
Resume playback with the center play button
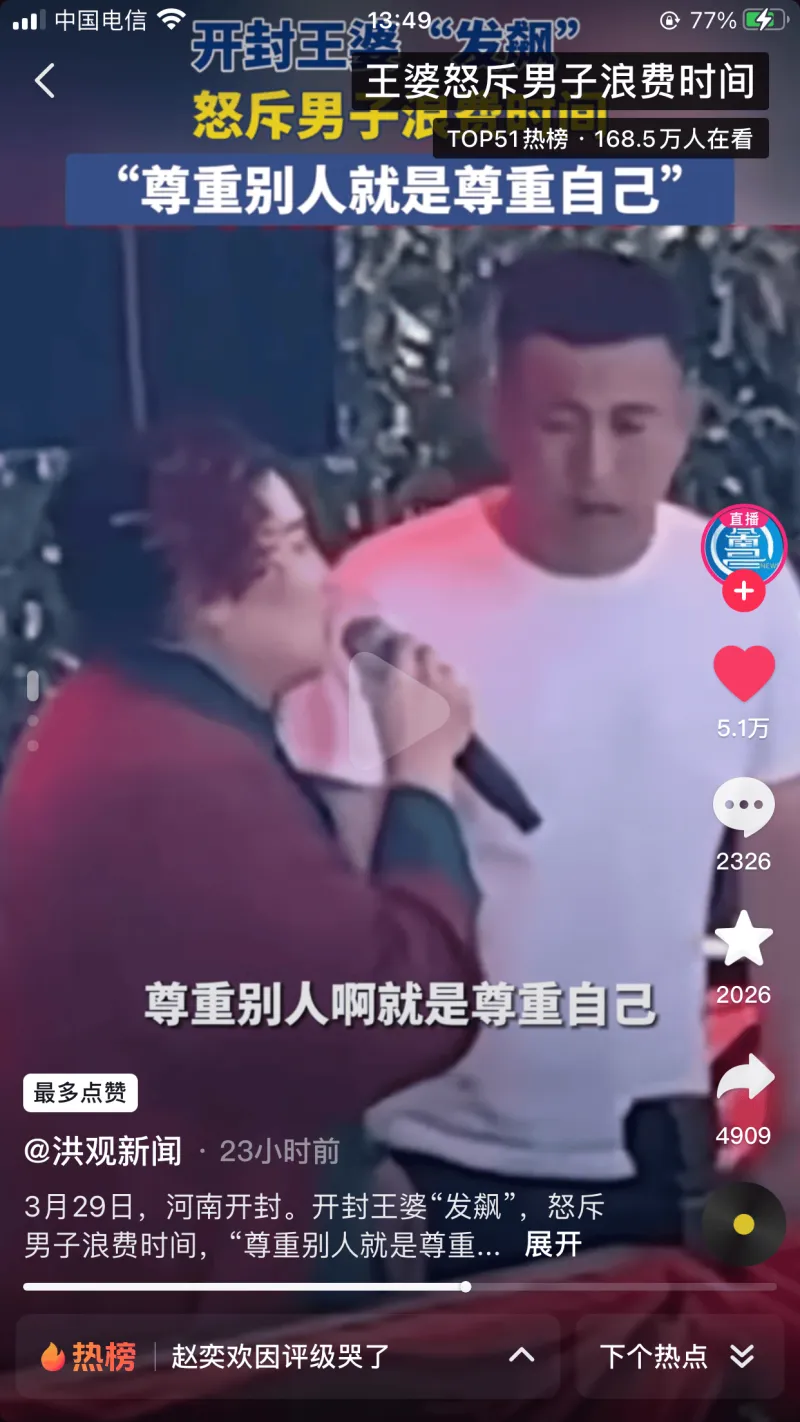(x=399, y=711)
